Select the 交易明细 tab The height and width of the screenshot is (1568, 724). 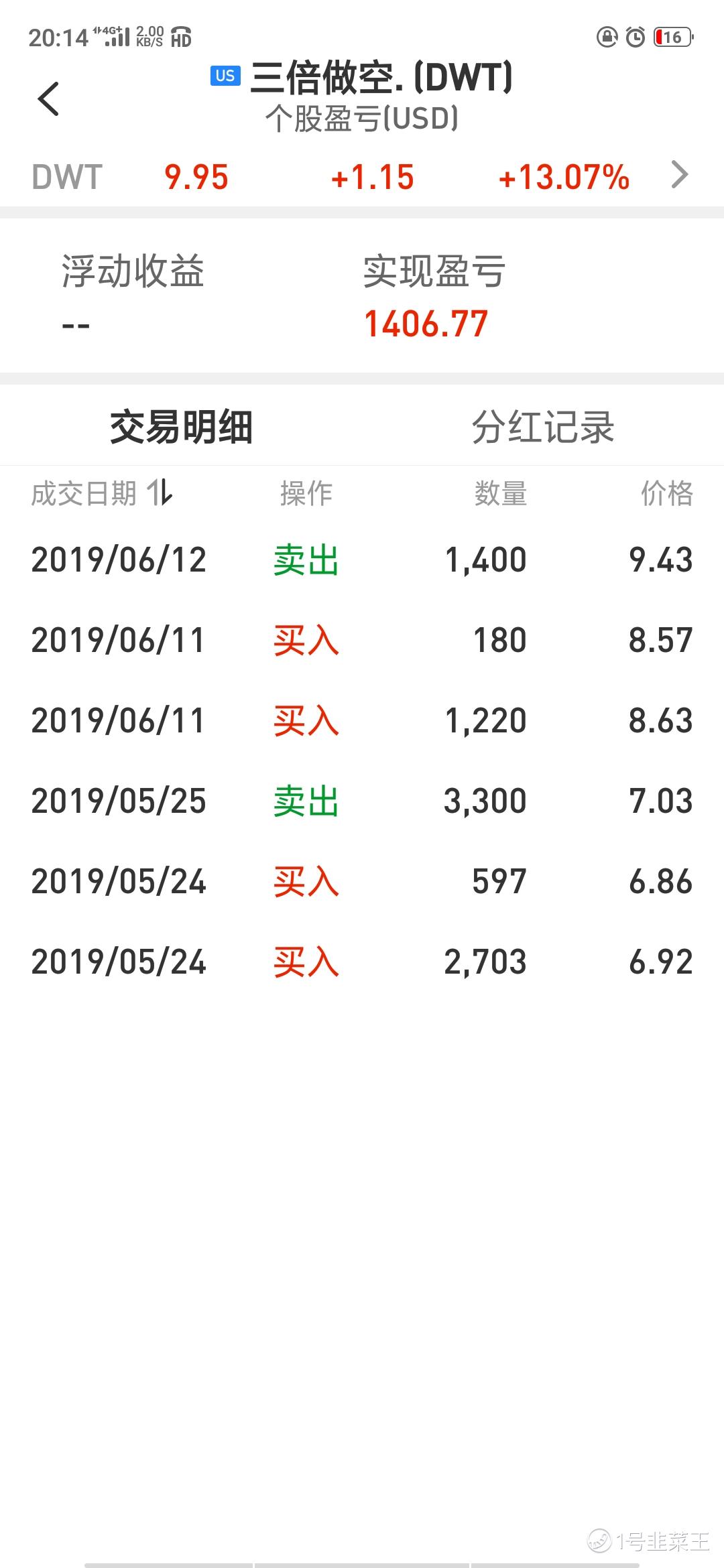pos(181,427)
